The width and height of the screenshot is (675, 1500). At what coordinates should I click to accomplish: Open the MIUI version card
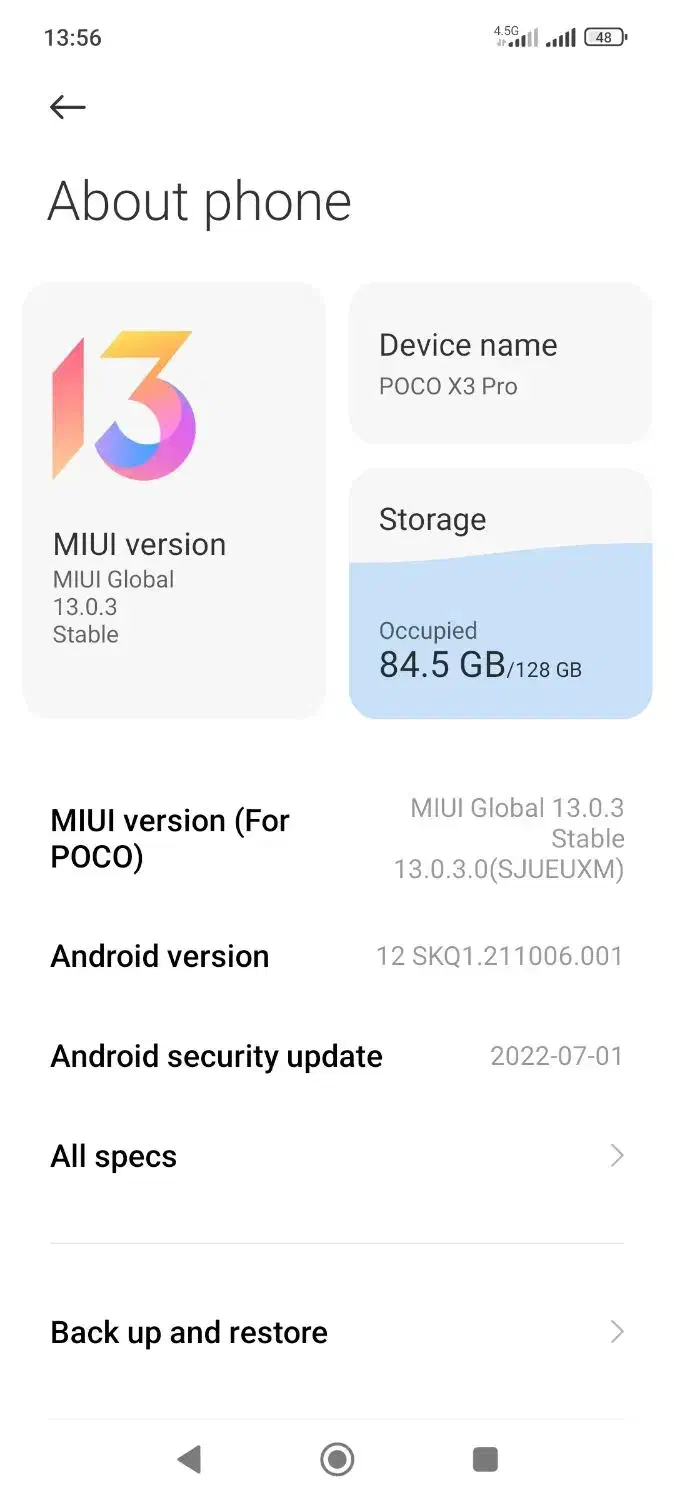point(174,500)
